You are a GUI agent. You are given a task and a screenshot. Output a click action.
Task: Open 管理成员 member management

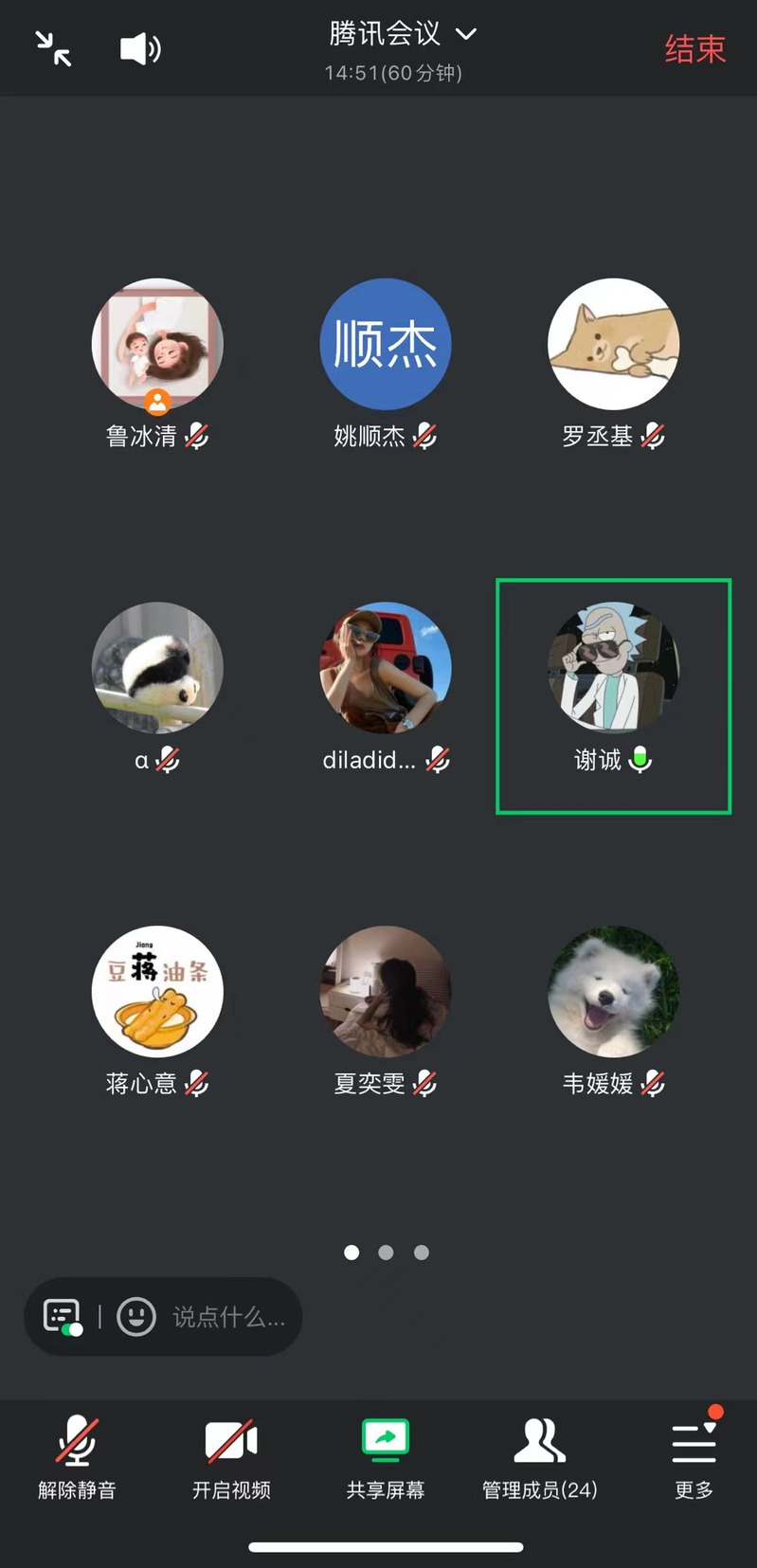tap(540, 1457)
